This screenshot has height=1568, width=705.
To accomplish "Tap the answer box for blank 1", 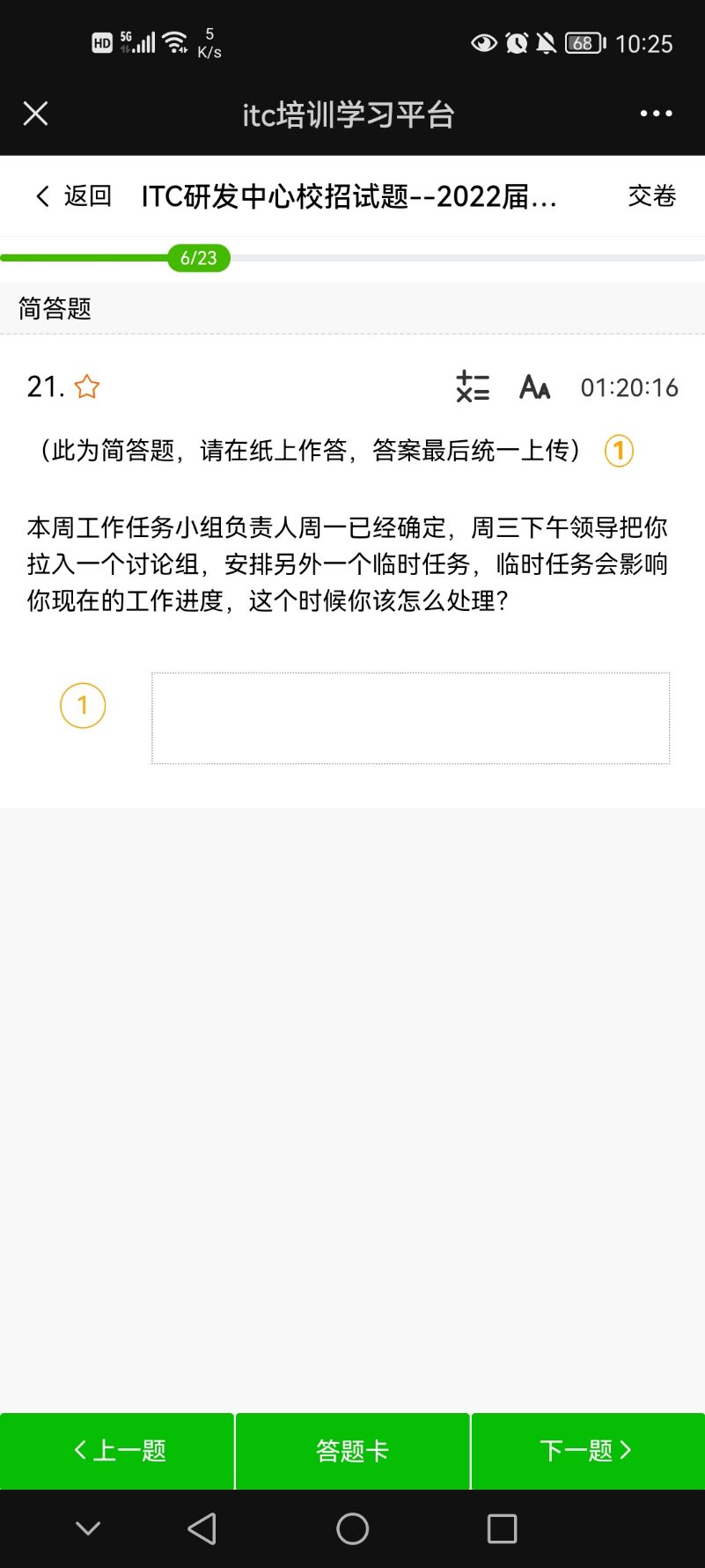I will click(x=410, y=718).
